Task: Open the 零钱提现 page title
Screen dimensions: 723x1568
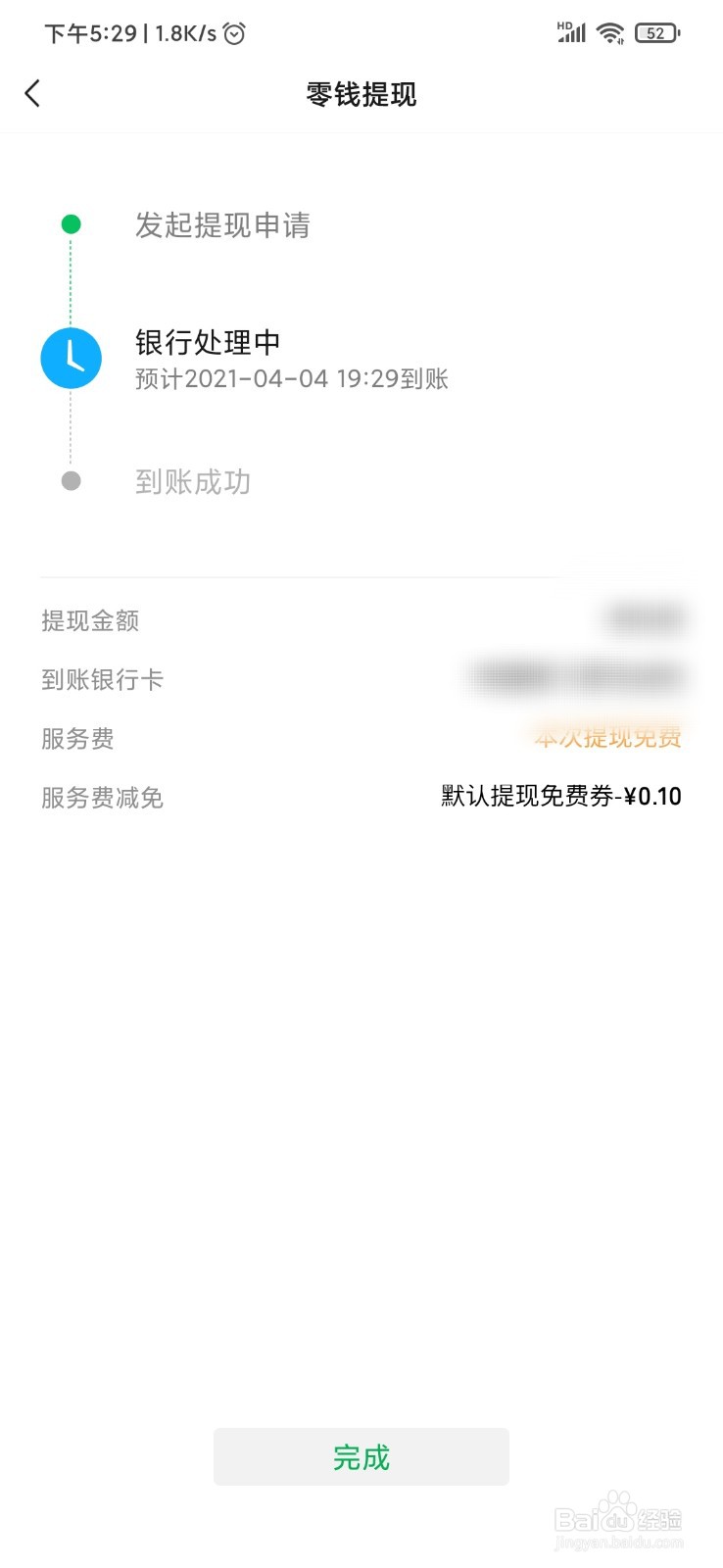Action: click(361, 95)
